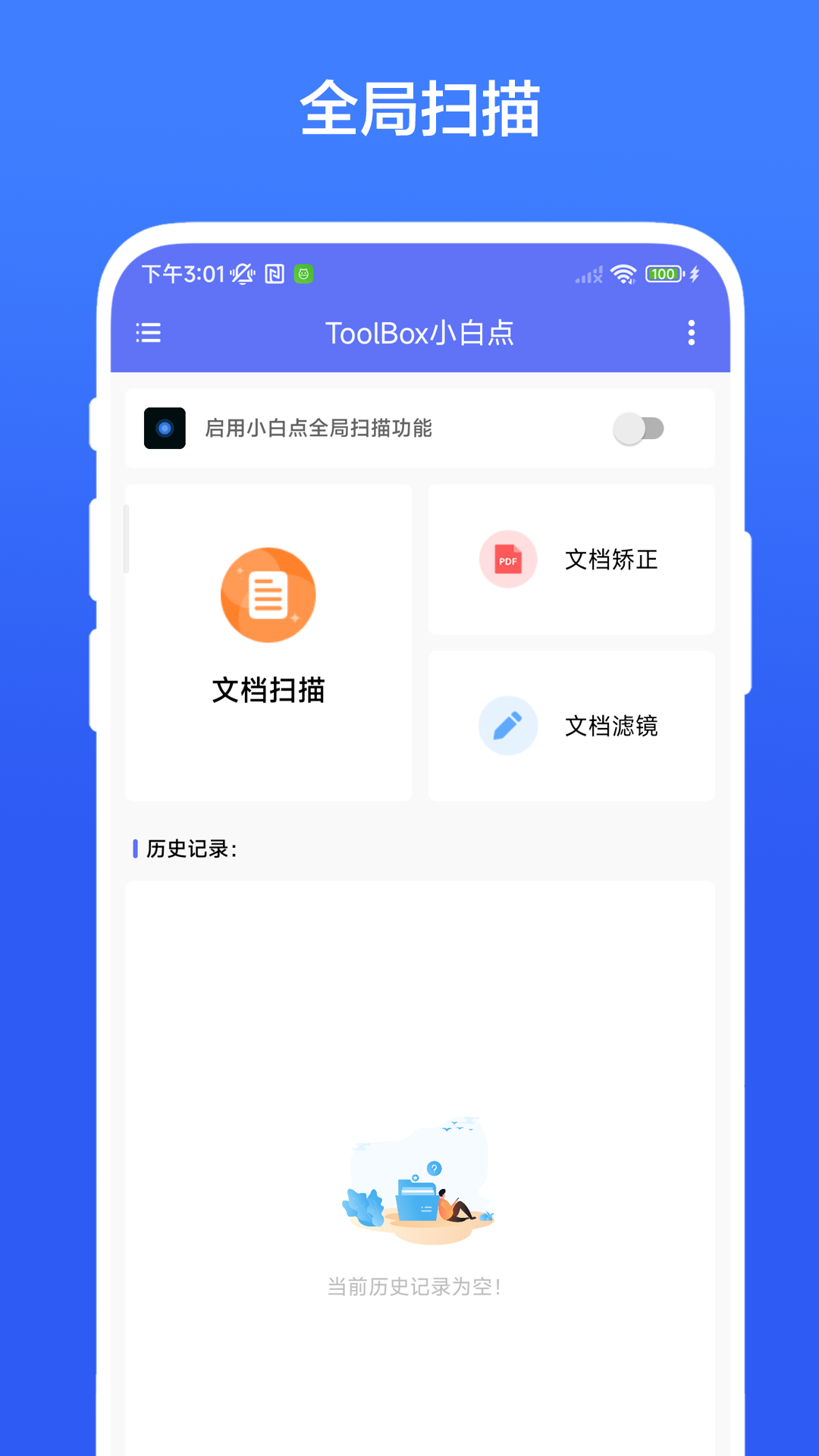
Task: Open the ToolBox小白点 title bar menu
Action: [x=419, y=334]
